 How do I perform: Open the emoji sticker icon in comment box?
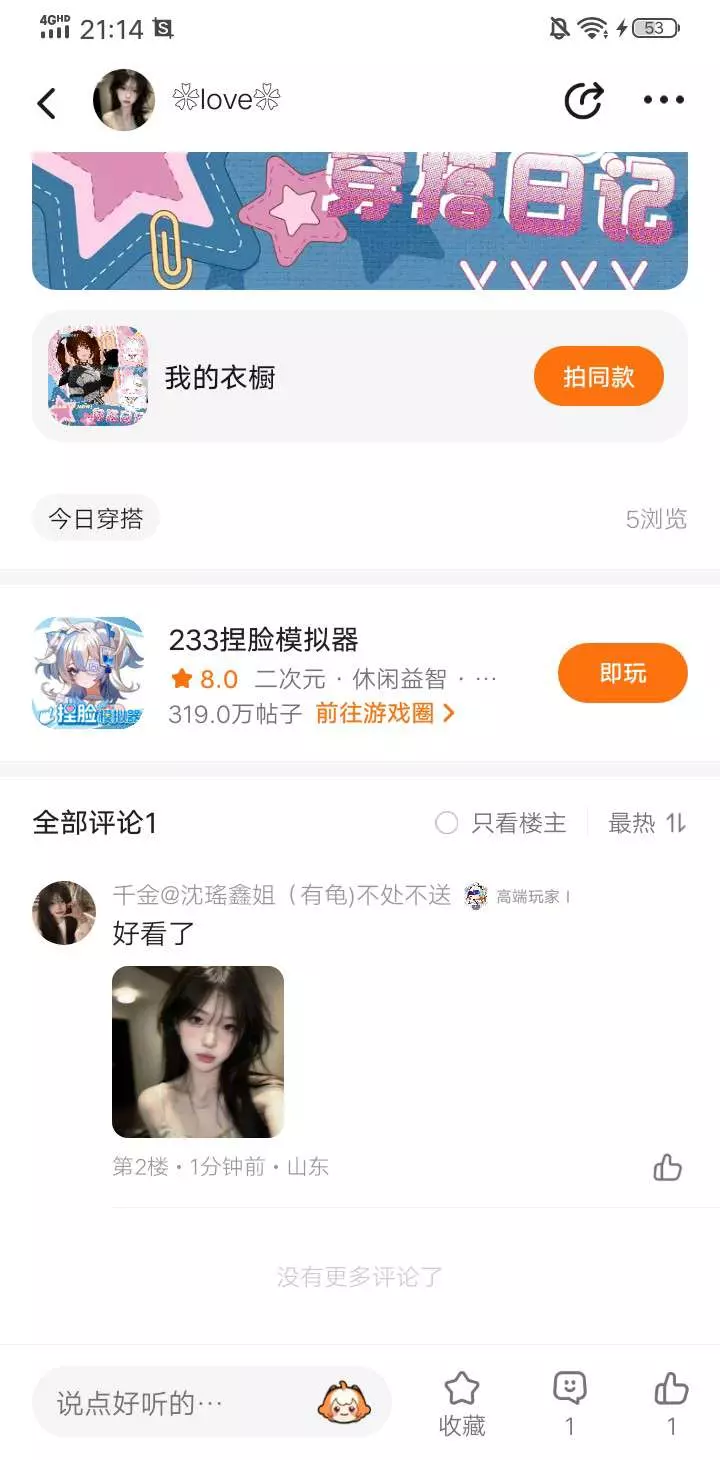(x=343, y=1403)
